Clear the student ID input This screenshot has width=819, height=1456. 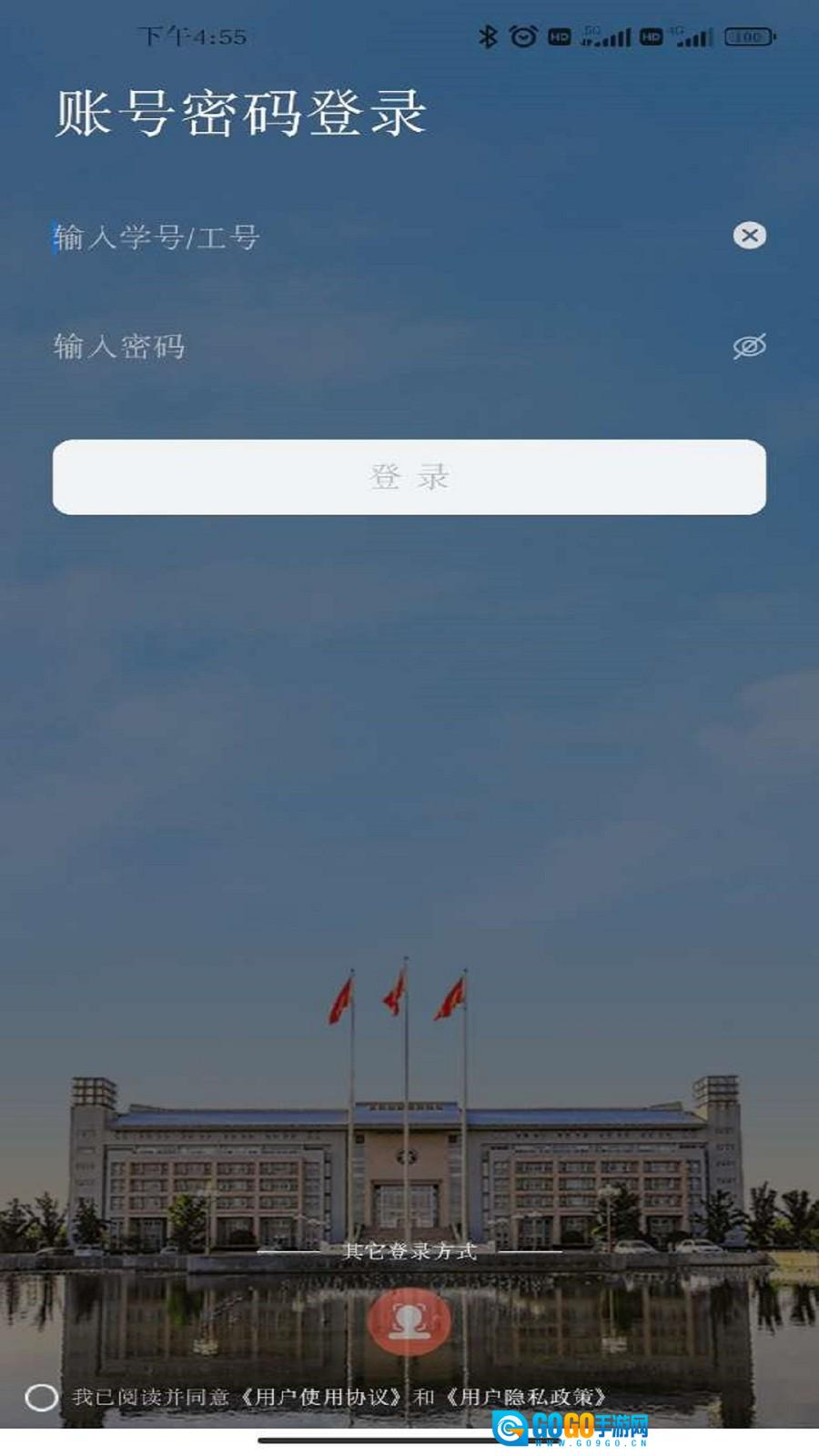[749, 236]
